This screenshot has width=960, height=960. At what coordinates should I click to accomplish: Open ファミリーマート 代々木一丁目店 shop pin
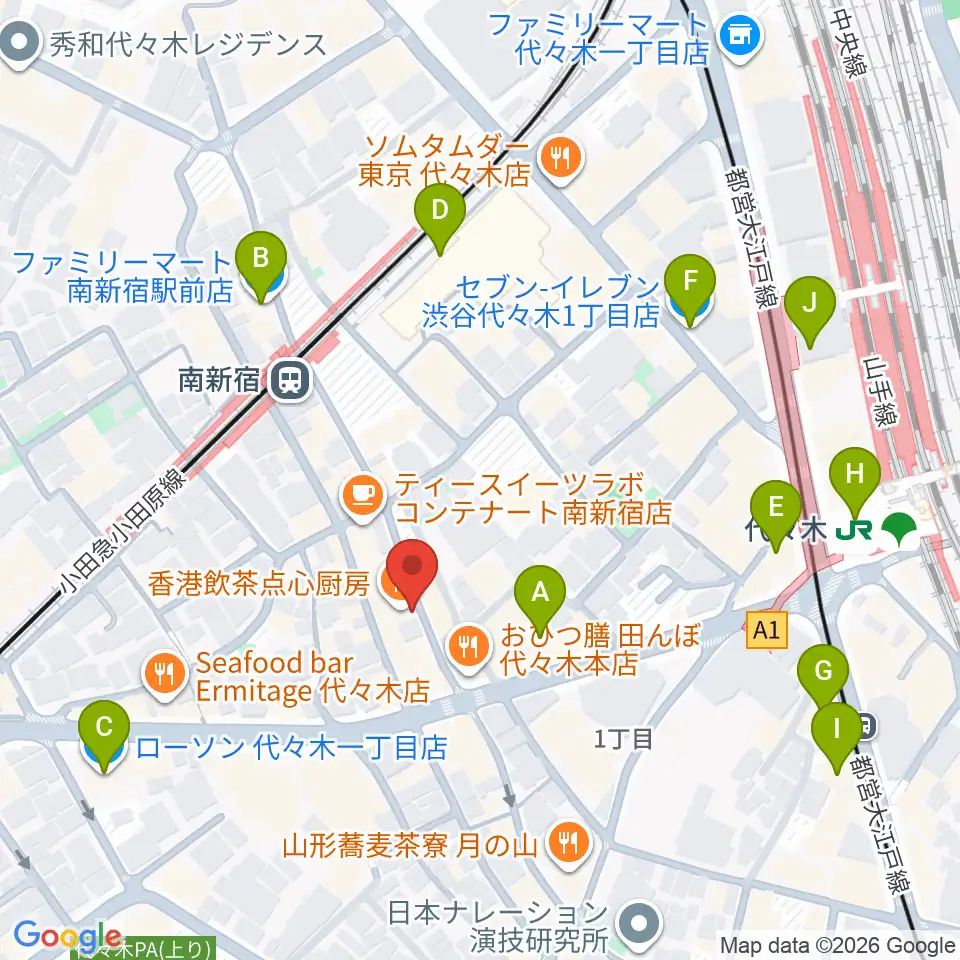click(741, 37)
